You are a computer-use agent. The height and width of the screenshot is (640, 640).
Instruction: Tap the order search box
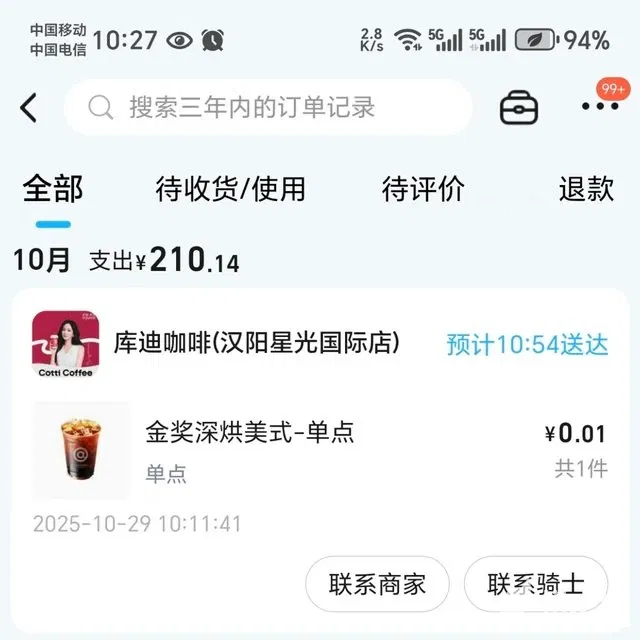(268, 107)
